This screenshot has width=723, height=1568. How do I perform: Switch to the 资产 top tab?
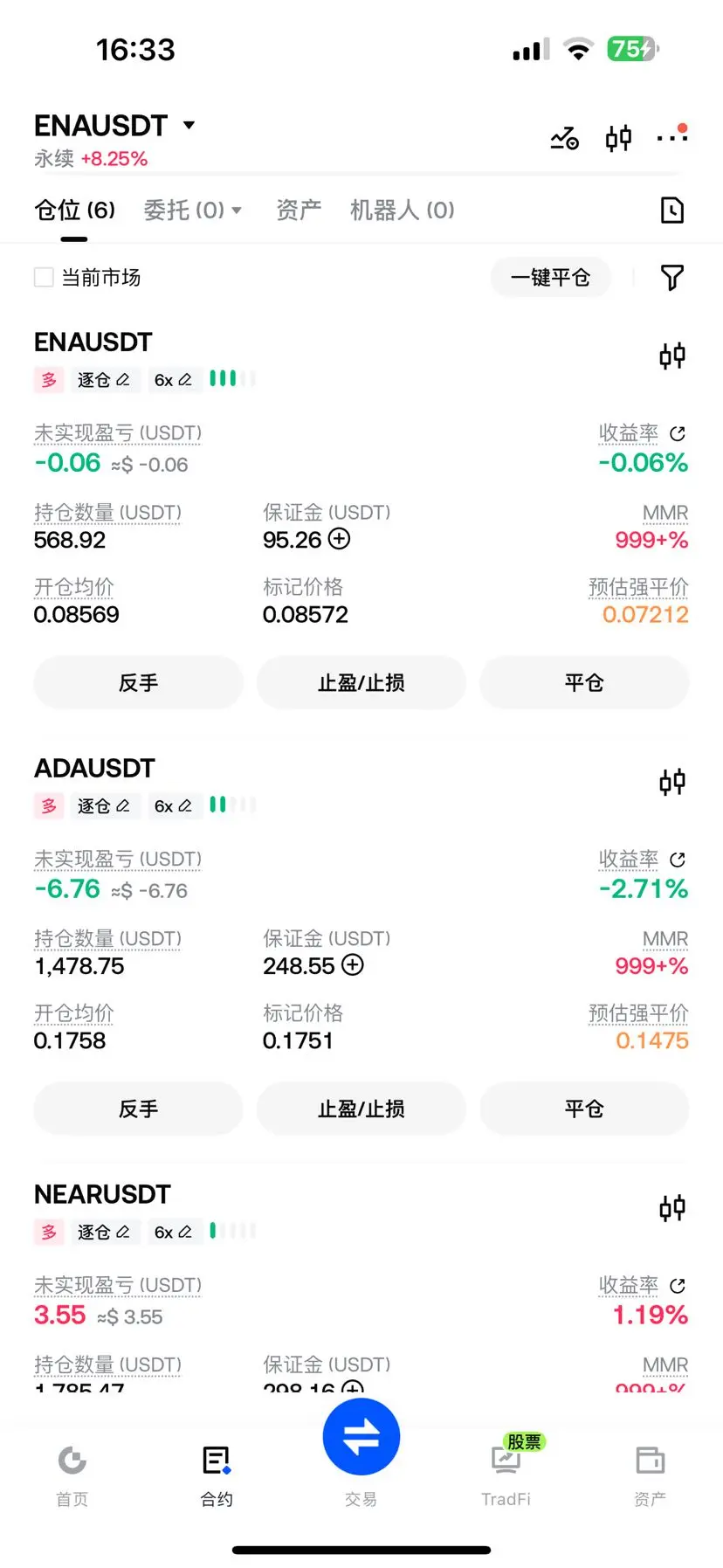[299, 210]
